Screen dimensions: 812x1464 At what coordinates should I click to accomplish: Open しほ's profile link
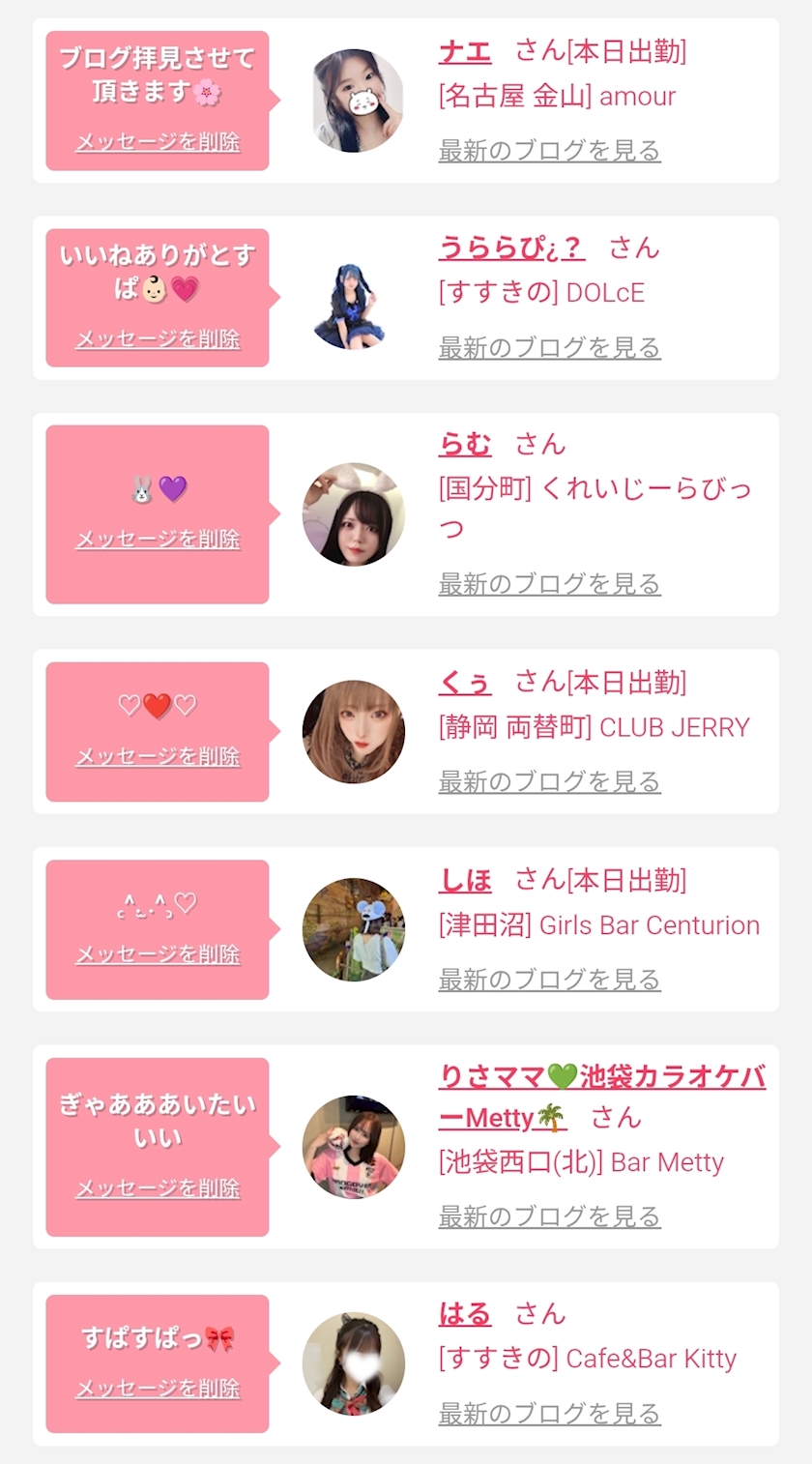coord(464,880)
